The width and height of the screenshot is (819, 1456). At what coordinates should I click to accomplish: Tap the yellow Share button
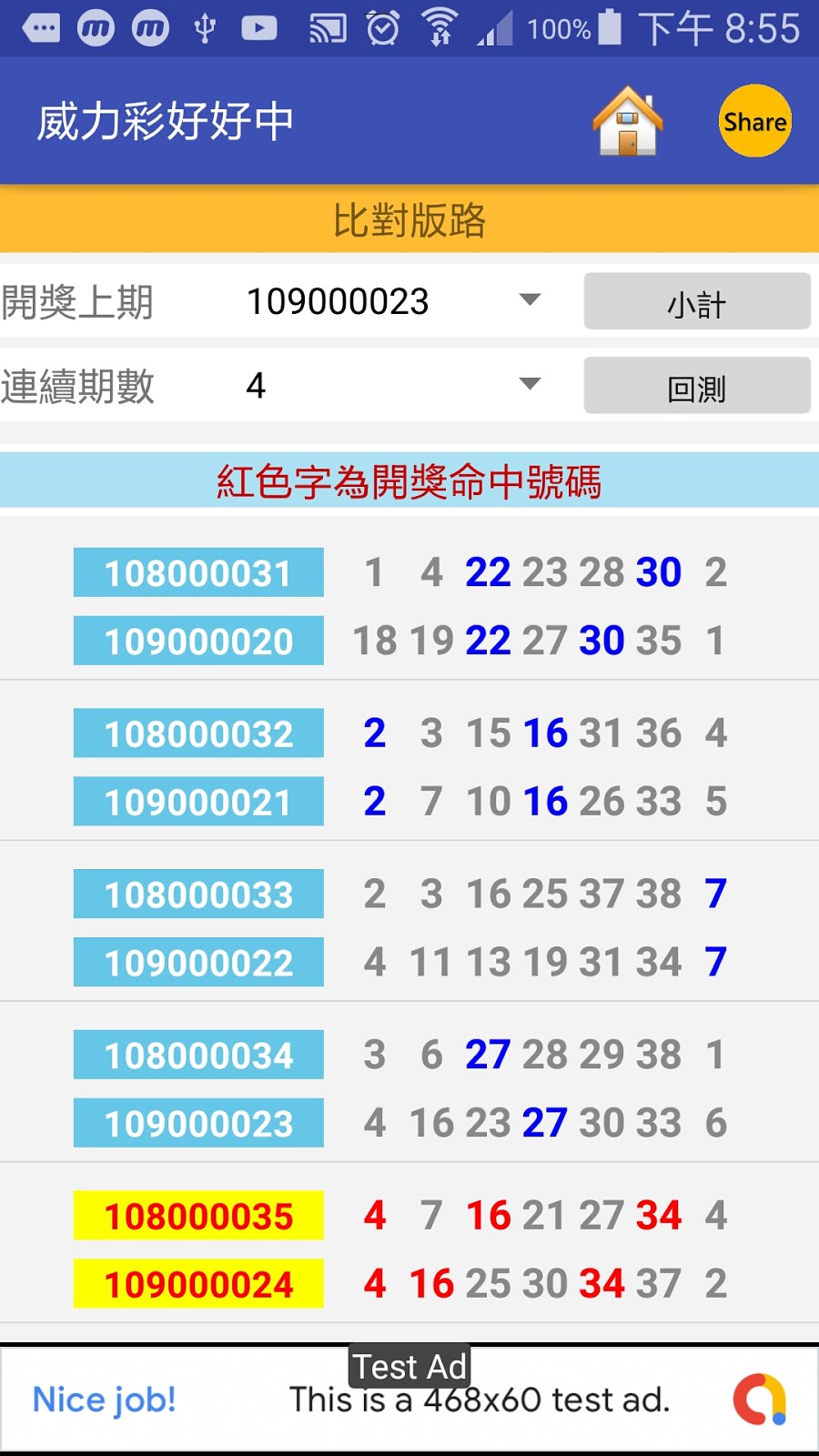[755, 121]
